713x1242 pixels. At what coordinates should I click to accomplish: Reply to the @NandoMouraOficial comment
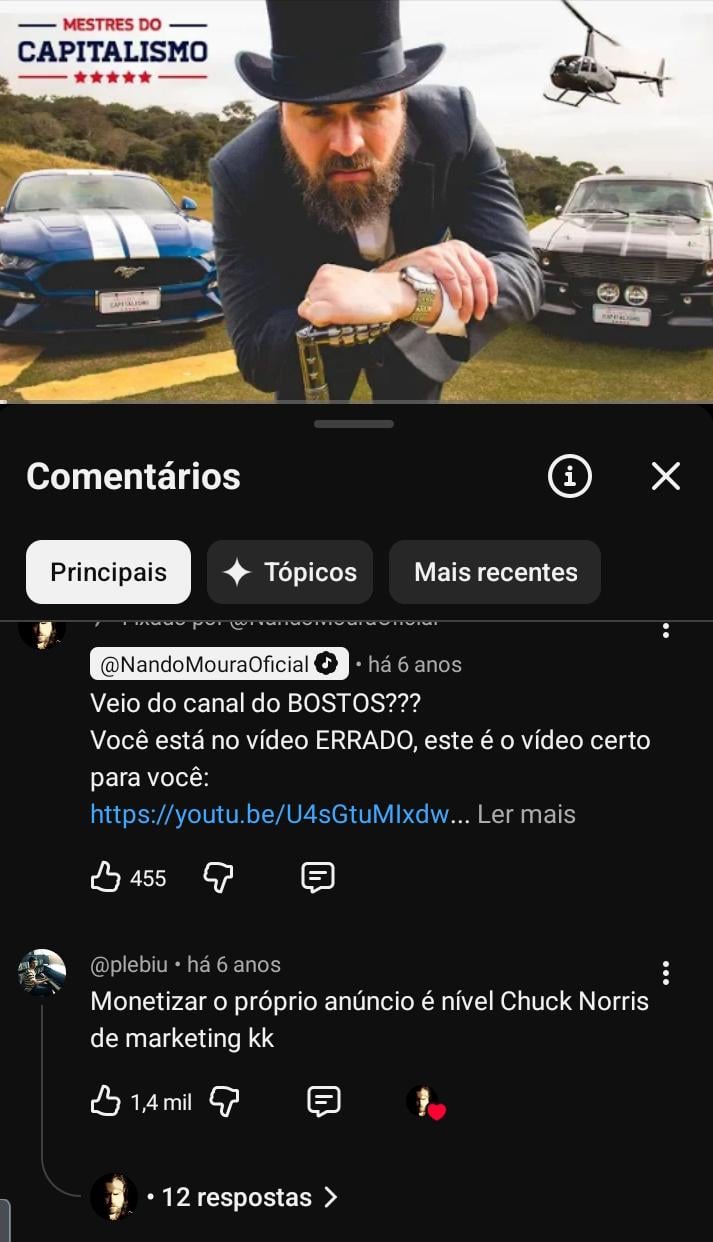click(x=318, y=878)
